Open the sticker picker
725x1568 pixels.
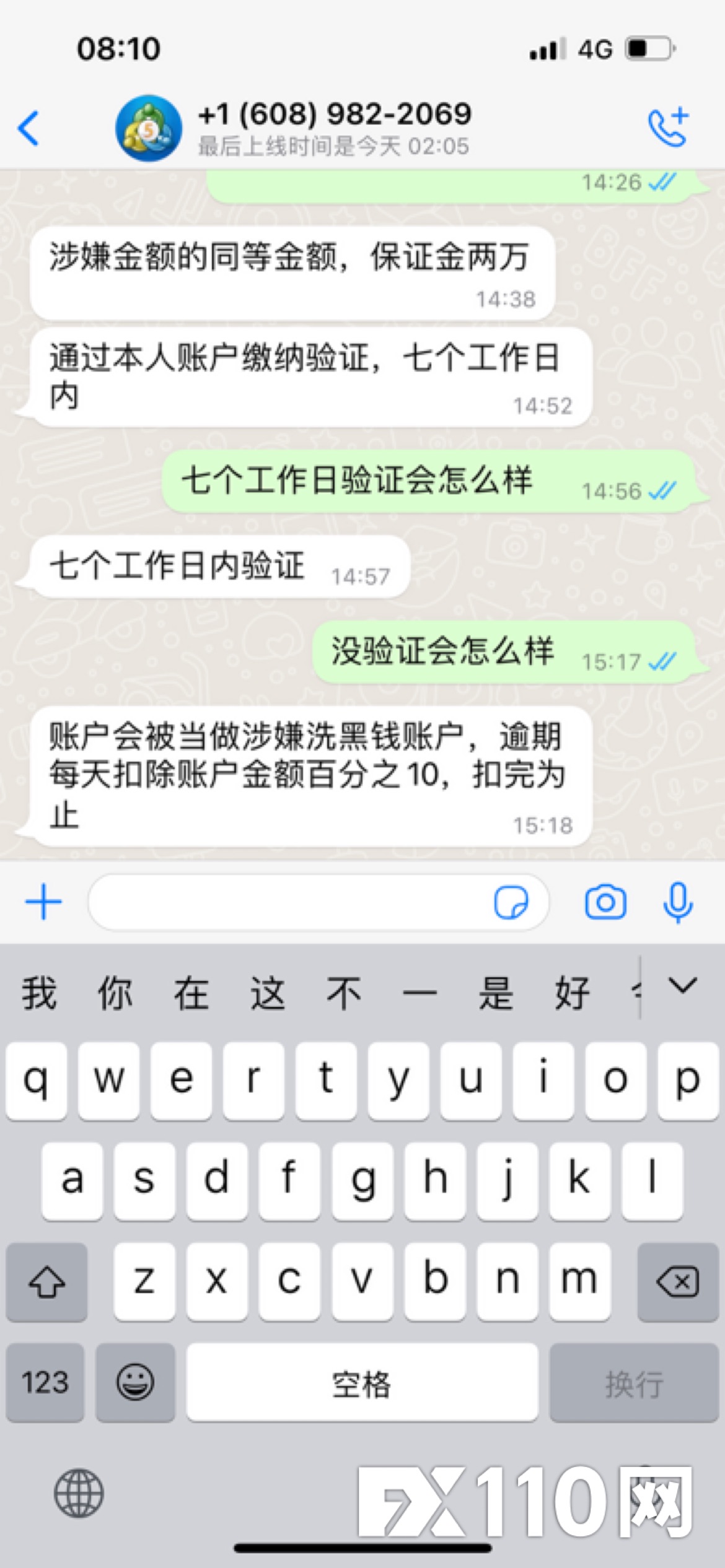[x=511, y=902]
